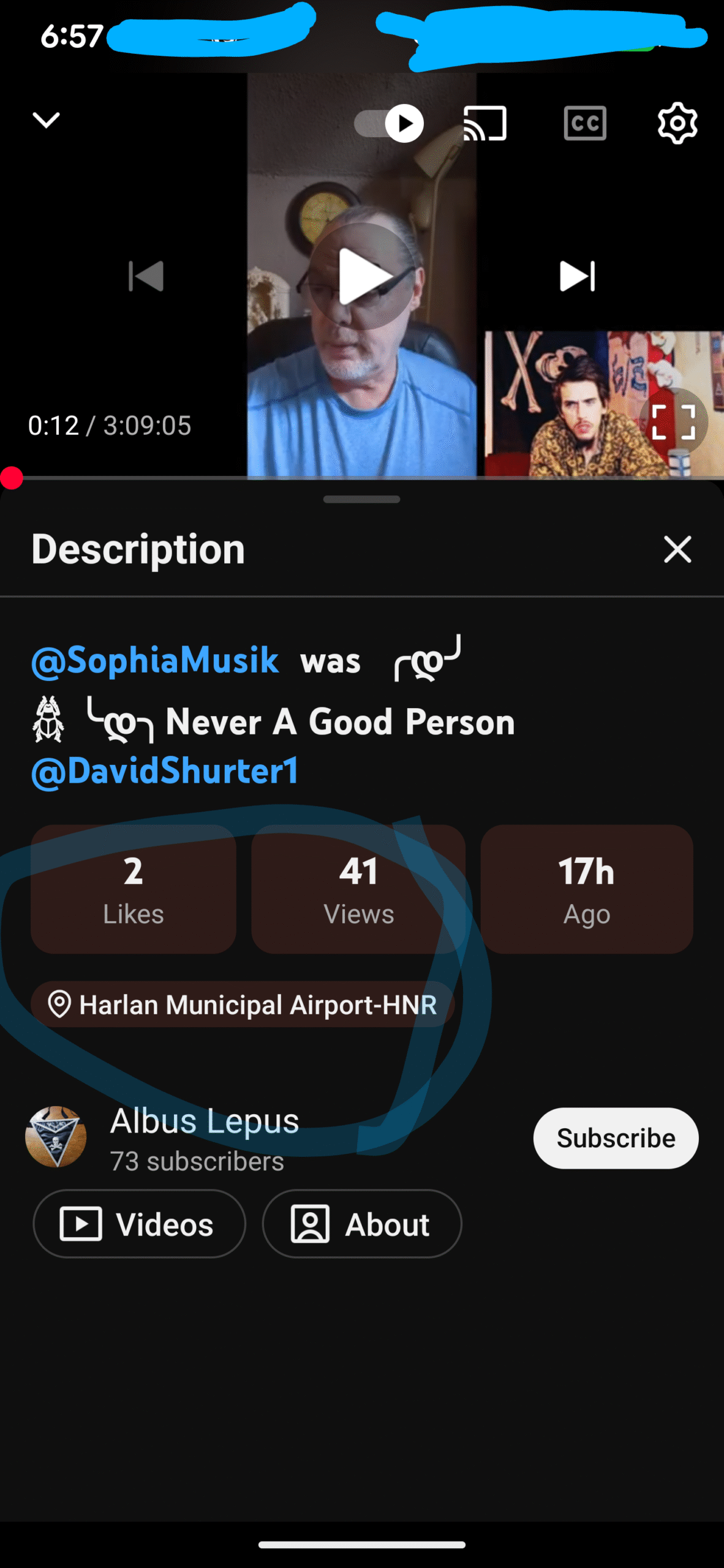View Albus Lepus channel videos
The height and width of the screenshot is (1568, 724).
pyautogui.click(x=139, y=1224)
